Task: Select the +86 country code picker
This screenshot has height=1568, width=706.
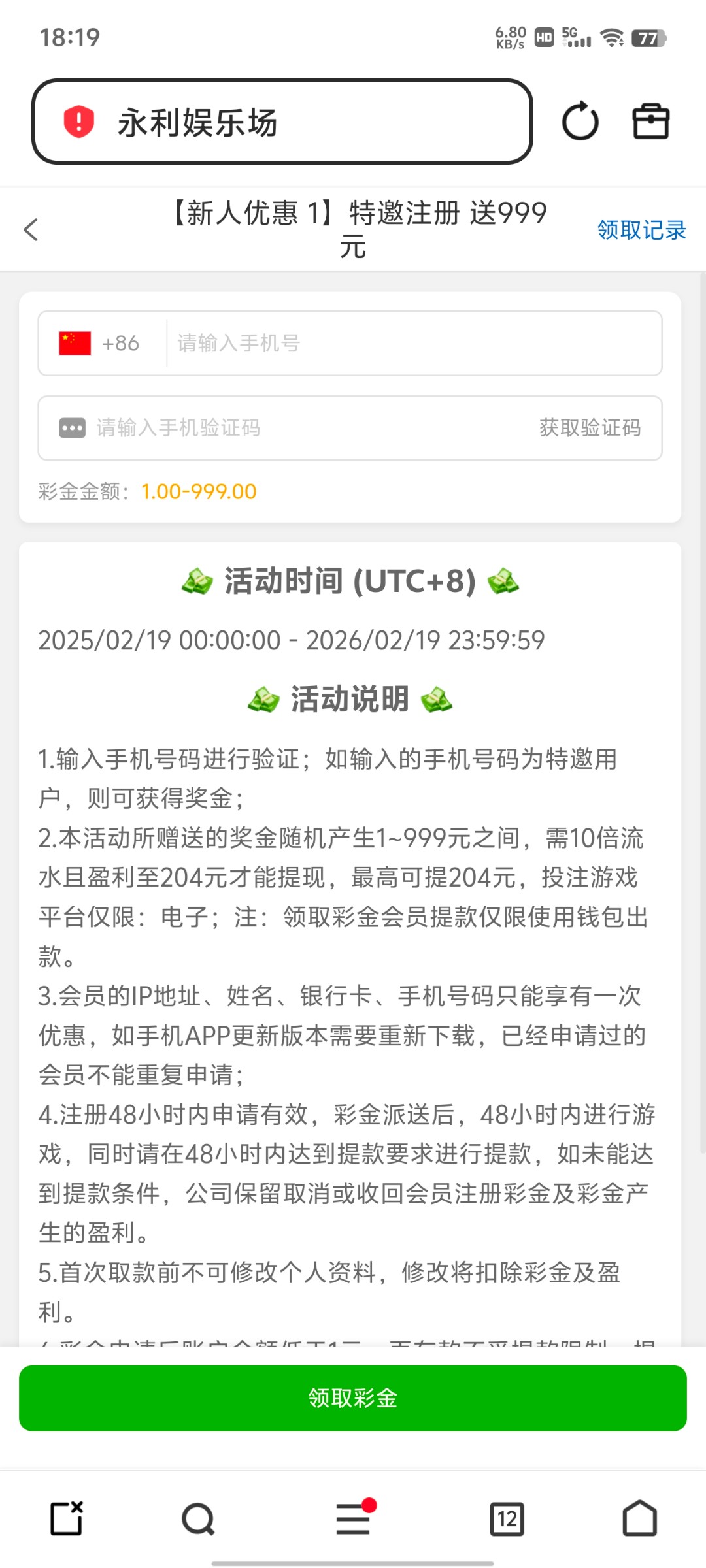Action: tap(100, 344)
